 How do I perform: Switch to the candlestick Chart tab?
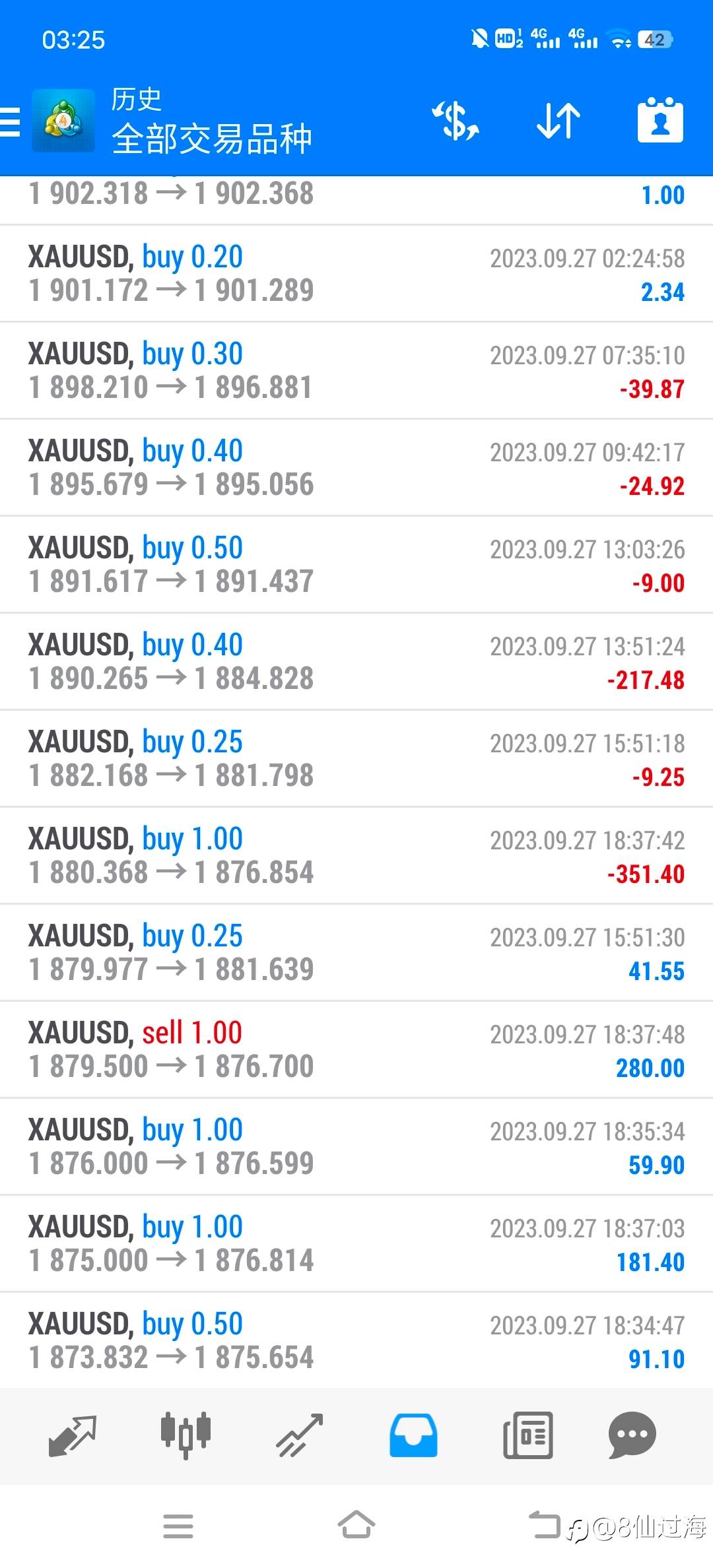186,1435
